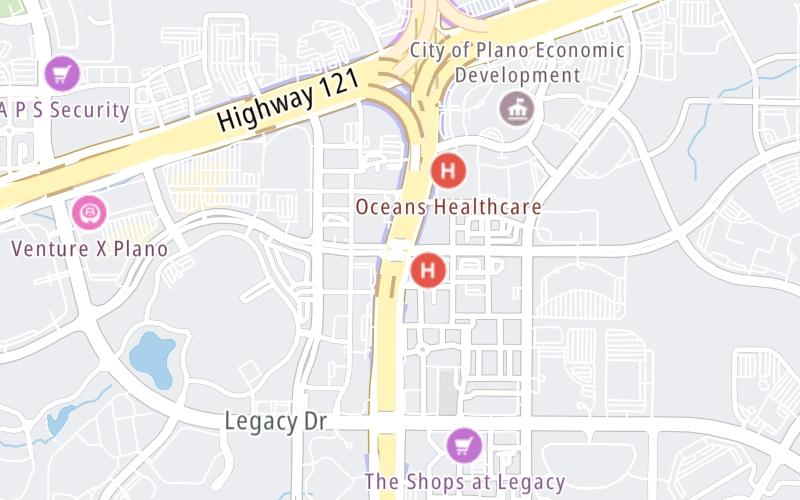The width and height of the screenshot is (800, 500).
Task: Select The Shops at Legacy marker
Action: point(463,445)
